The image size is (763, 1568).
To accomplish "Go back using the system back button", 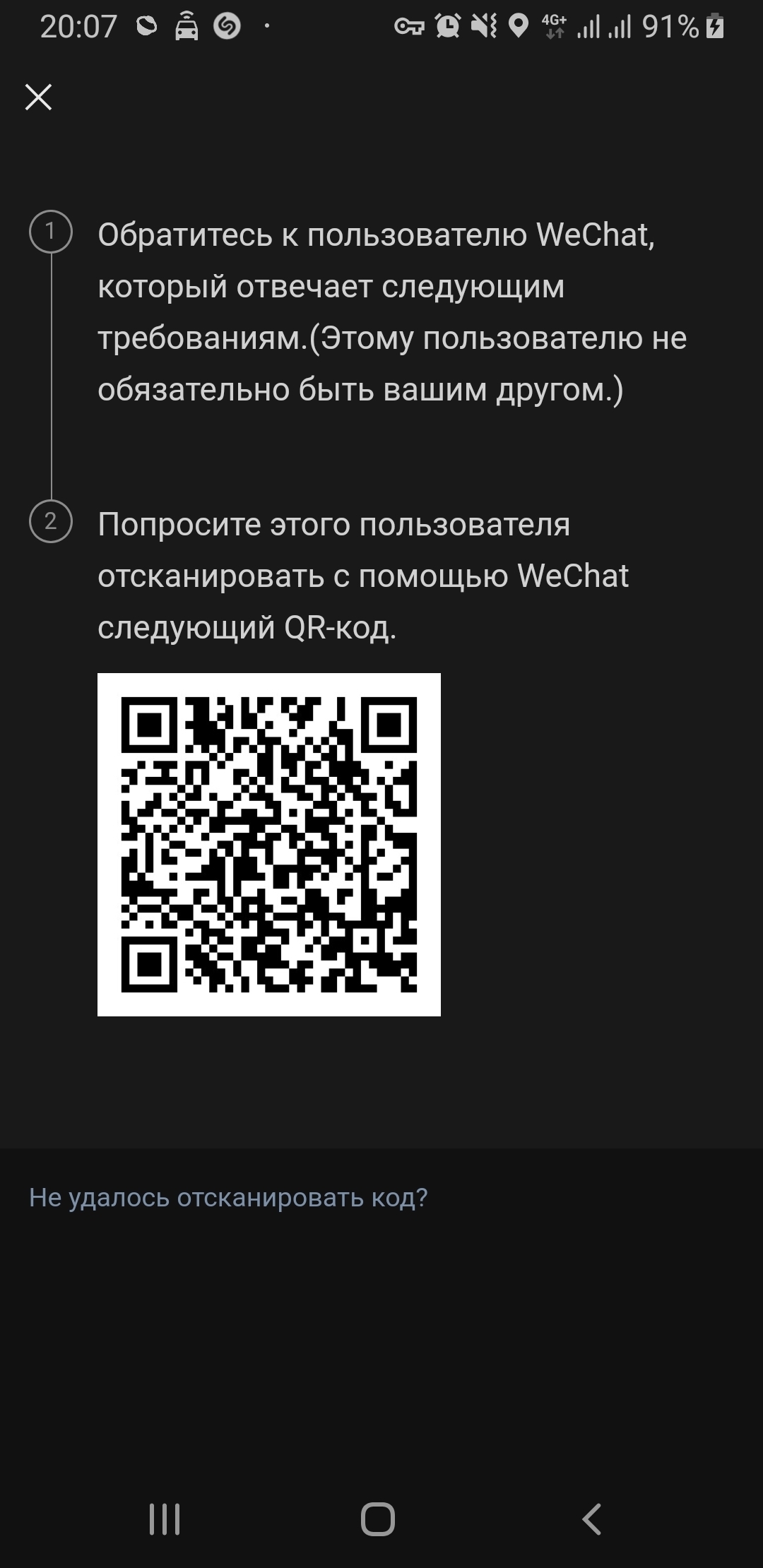I will click(x=591, y=1519).
